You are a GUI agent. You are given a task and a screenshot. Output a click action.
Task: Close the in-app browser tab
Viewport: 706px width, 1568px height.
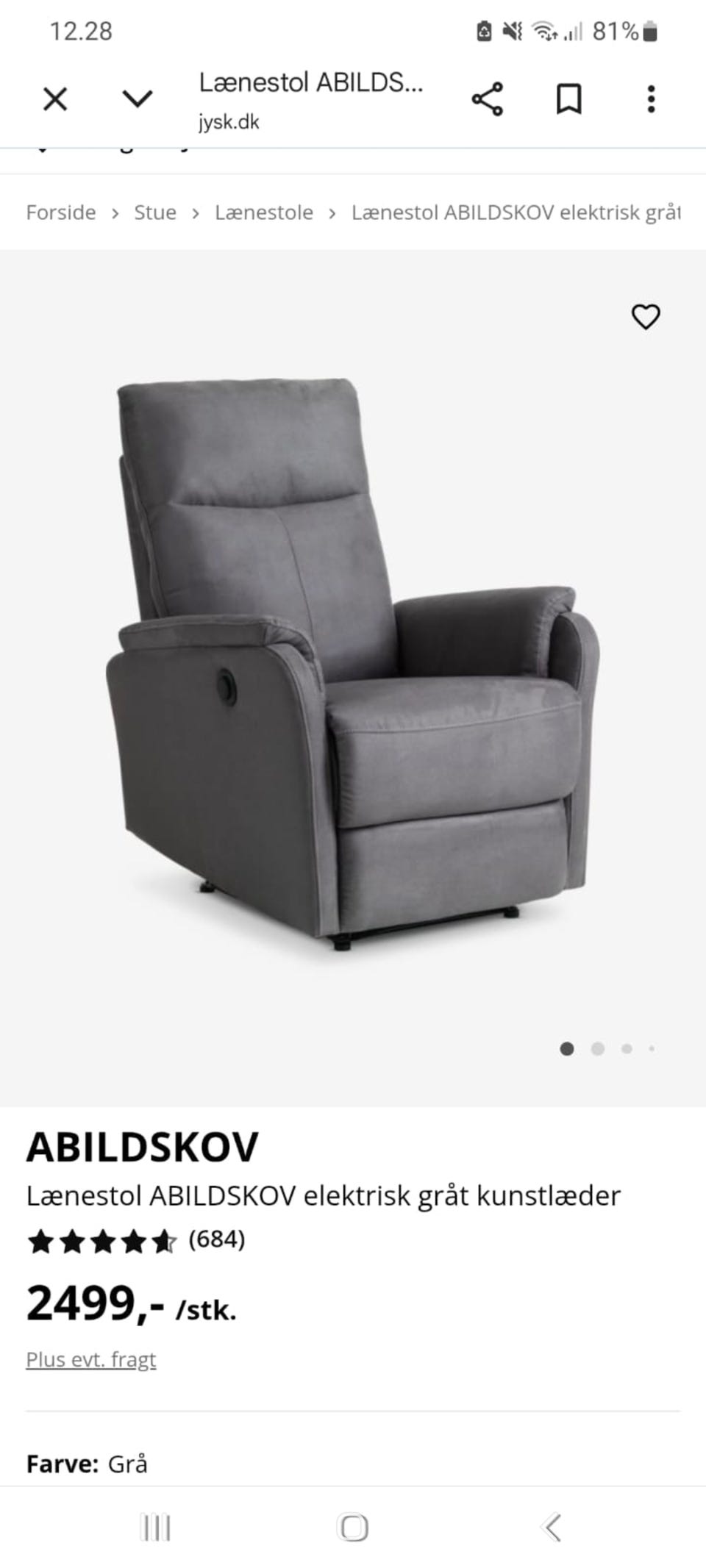pyautogui.click(x=55, y=99)
